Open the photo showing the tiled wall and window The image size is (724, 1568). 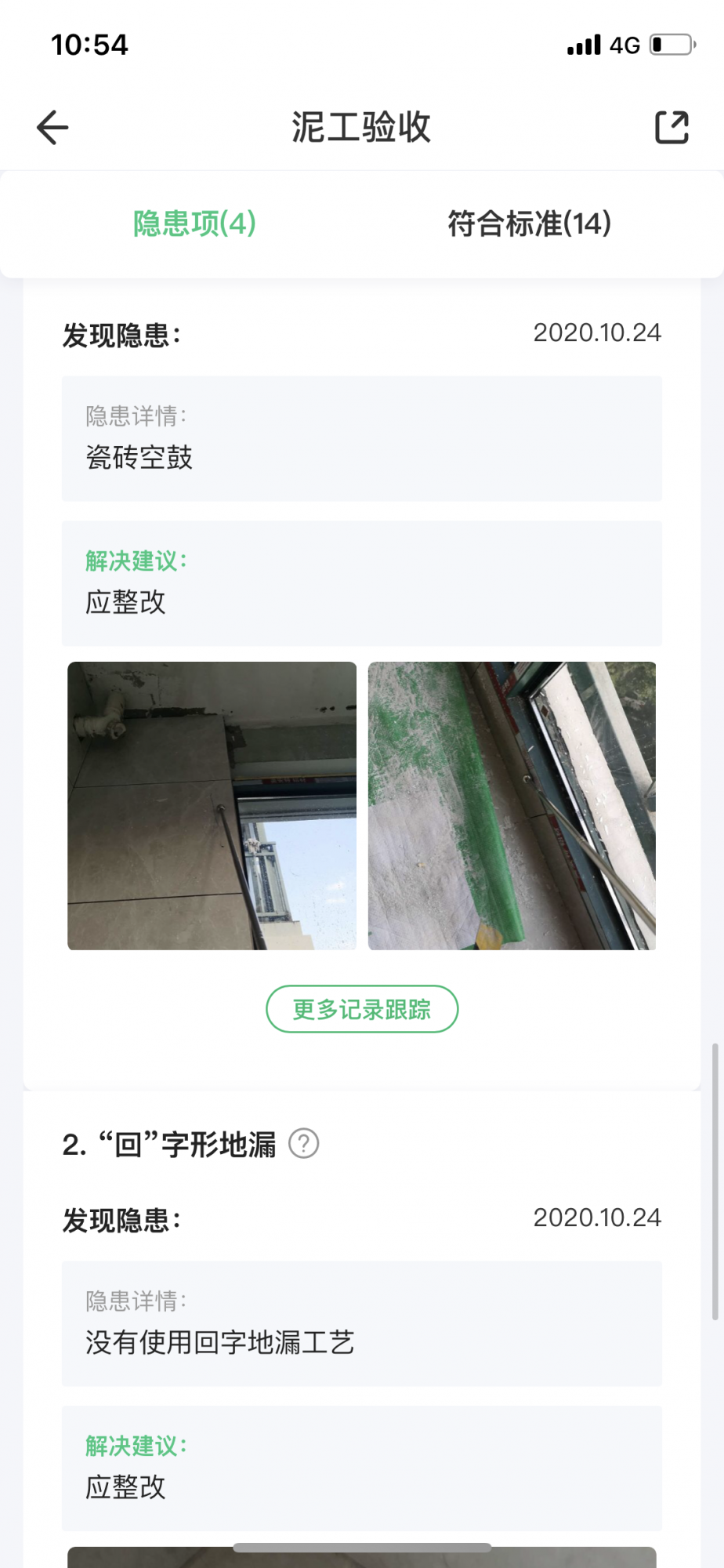pyautogui.click(x=212, y=805)
